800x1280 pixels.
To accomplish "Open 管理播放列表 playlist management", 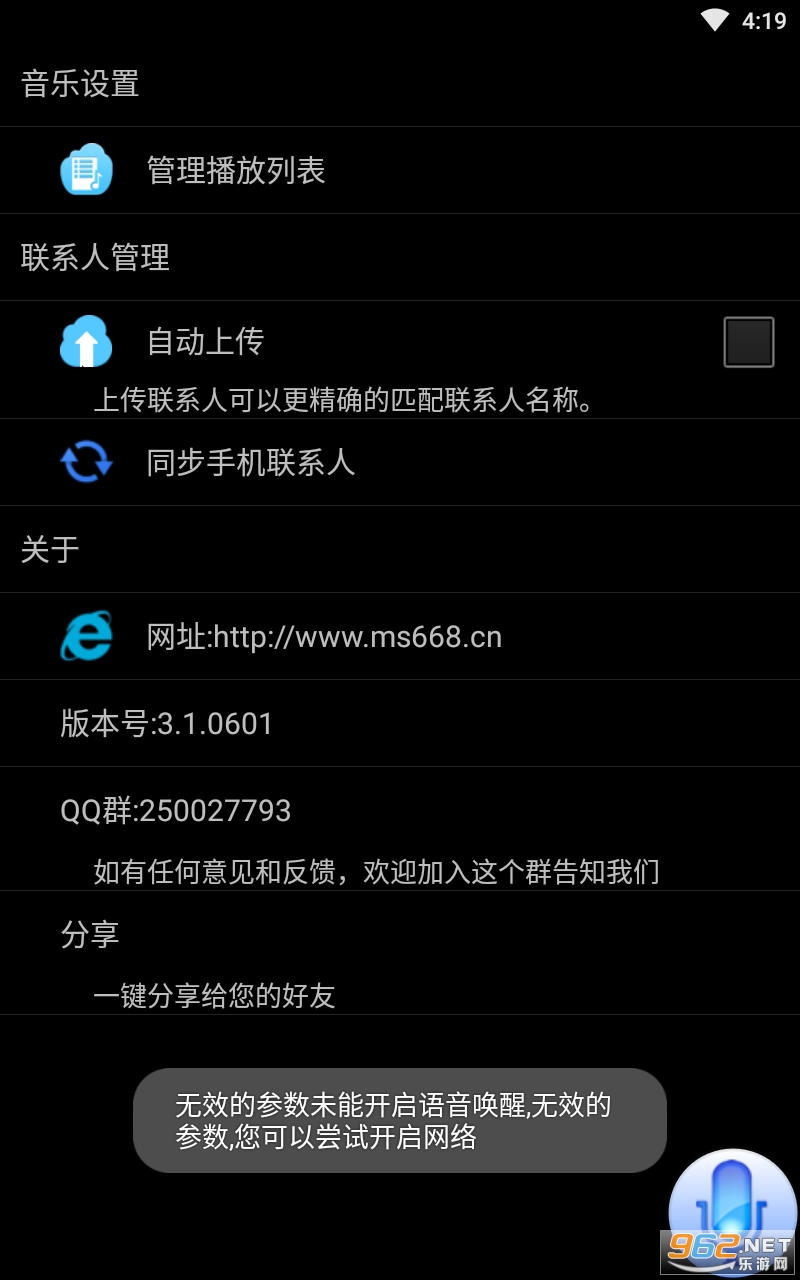I will click(236, 170).
